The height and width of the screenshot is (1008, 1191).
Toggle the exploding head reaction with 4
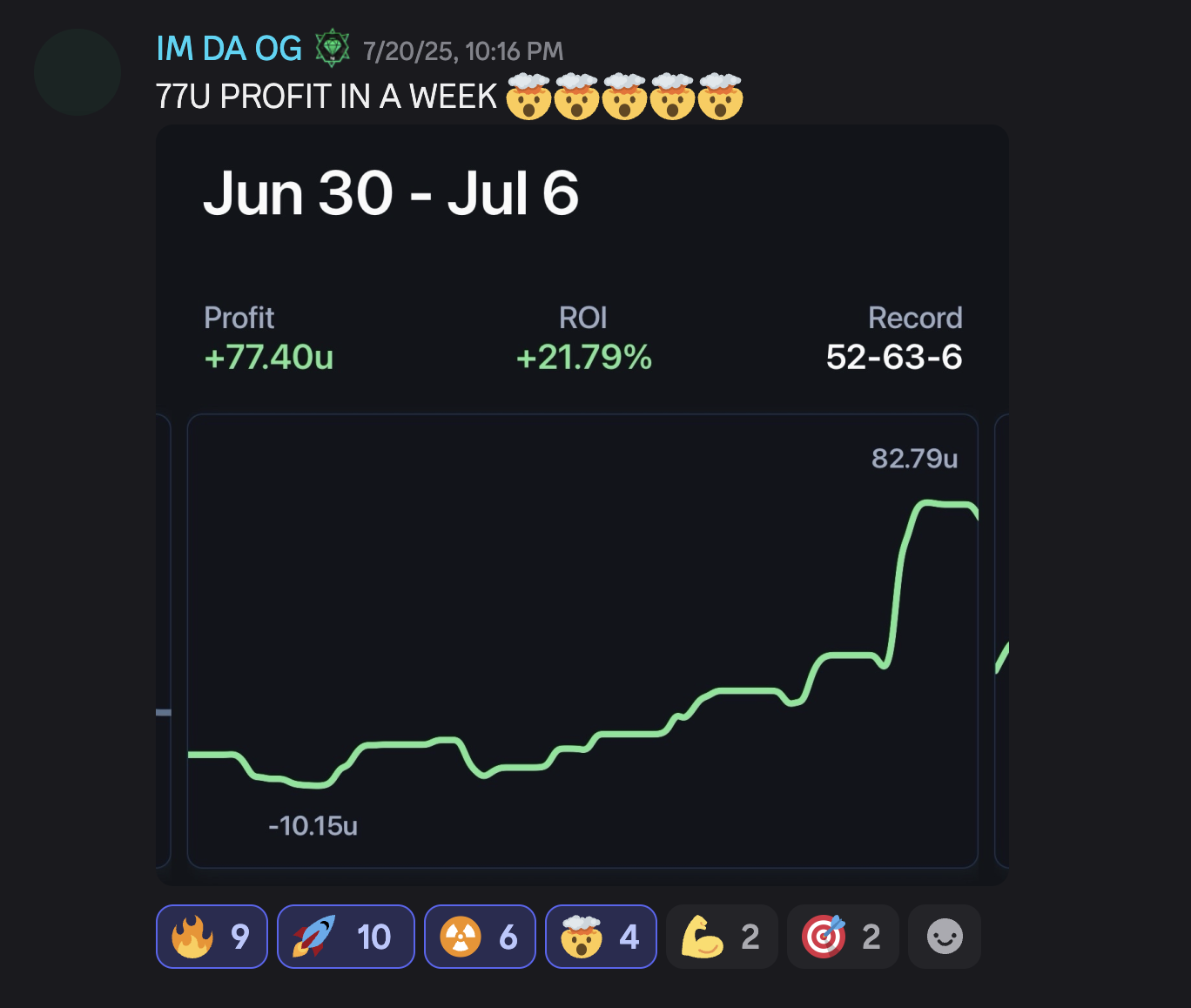coord(600,937)
